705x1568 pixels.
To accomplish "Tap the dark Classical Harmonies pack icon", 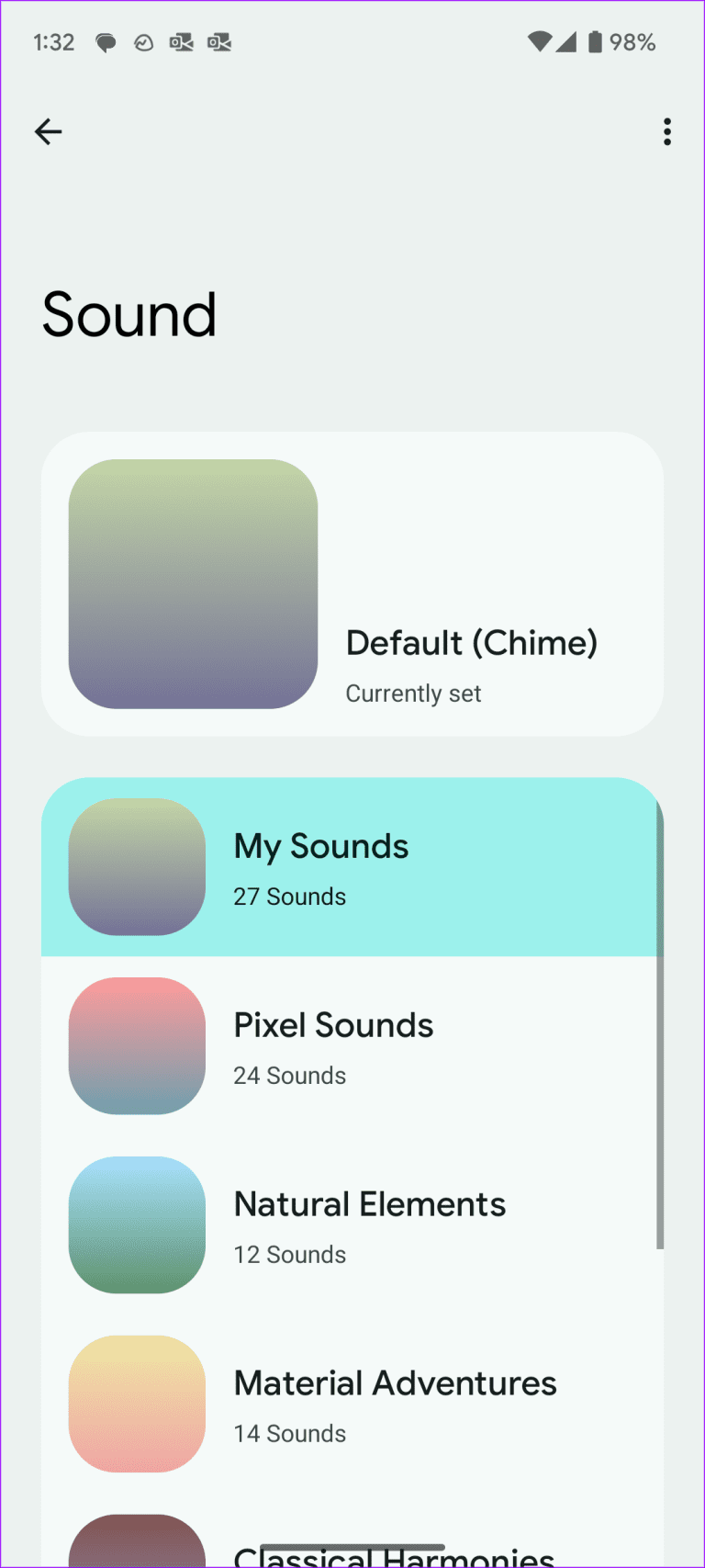I will [x=136, y=1548].
